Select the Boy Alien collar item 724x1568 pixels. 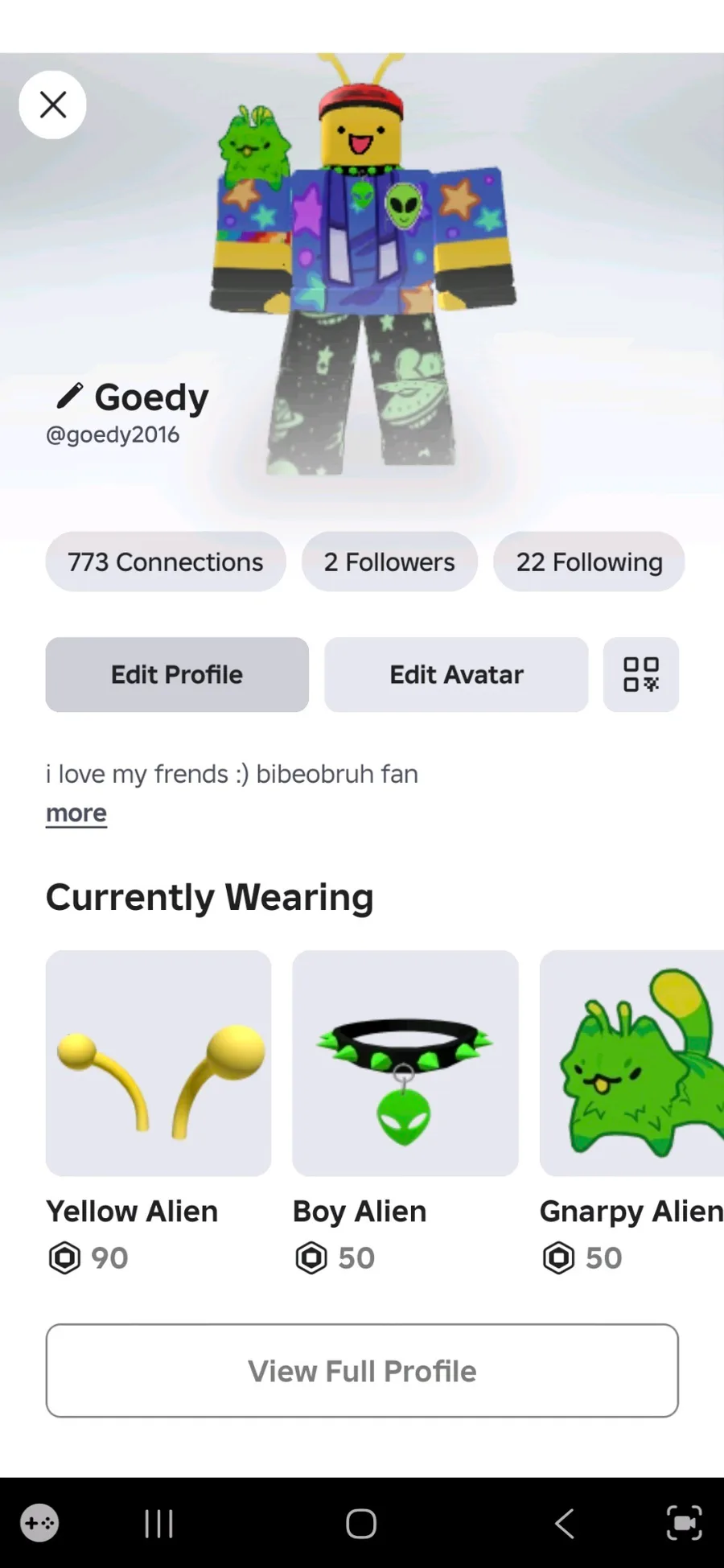click(x=405, y=1063)
